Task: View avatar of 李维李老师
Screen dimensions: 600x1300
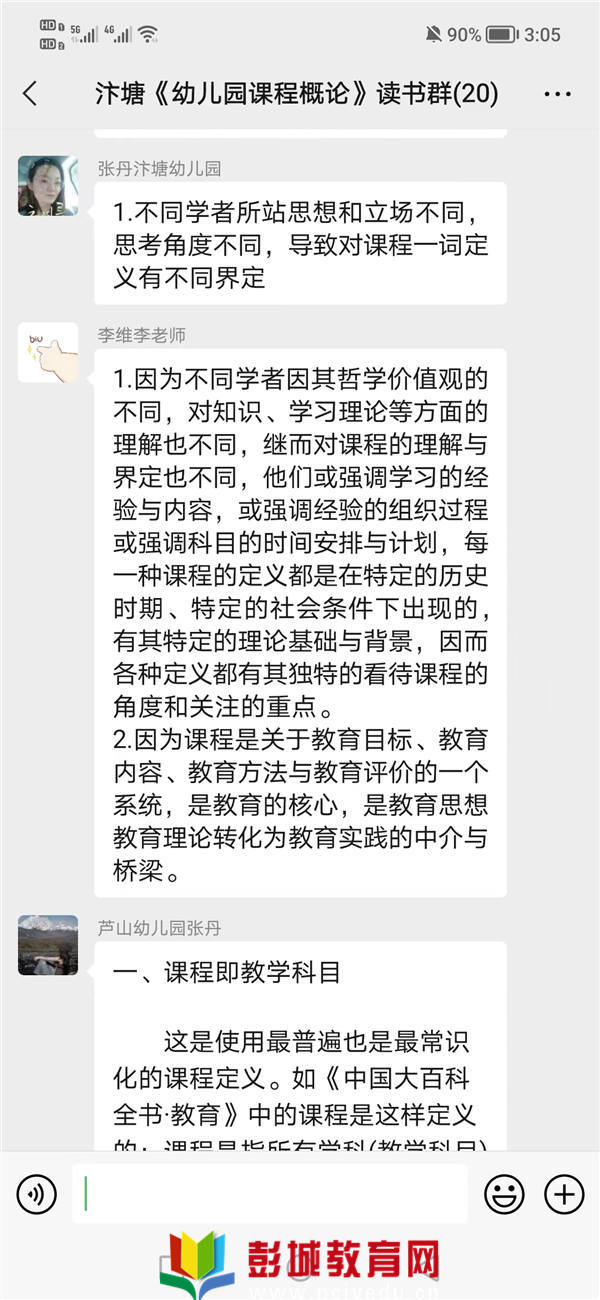Action: pyautogui.click(x=47, y=352)
